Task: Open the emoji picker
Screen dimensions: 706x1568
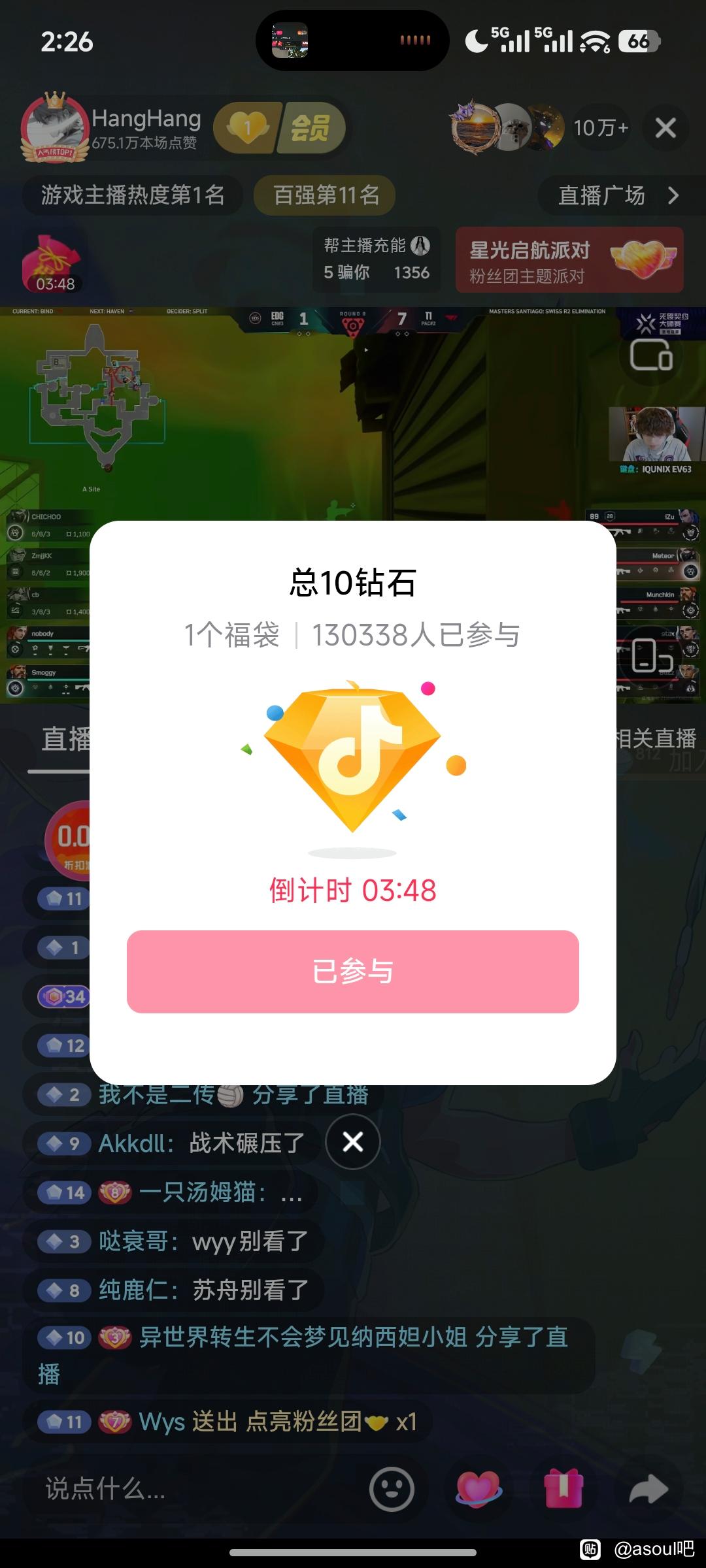Action: [392, 1490]
